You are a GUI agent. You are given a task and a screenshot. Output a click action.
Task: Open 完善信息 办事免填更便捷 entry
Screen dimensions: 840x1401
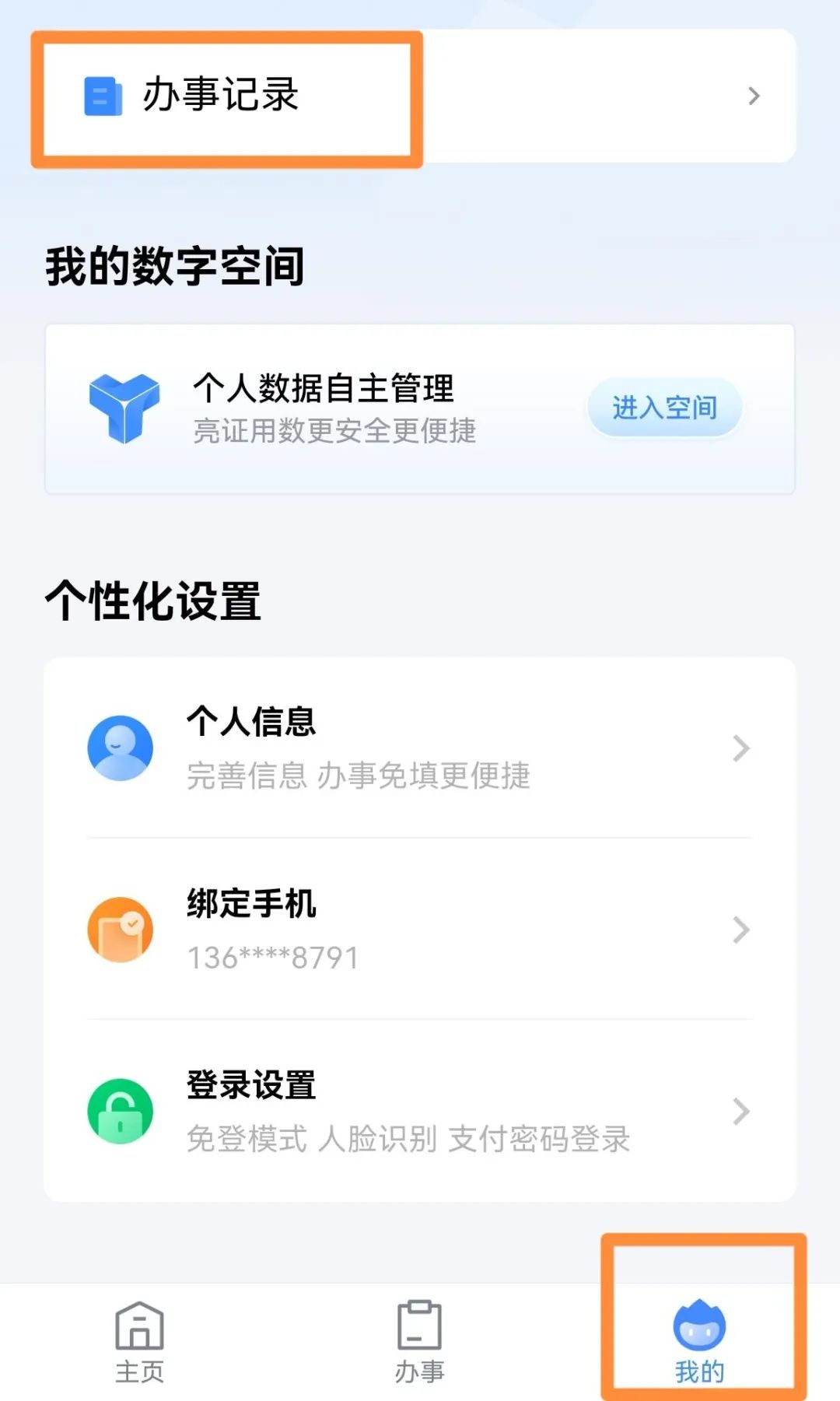pyautogui.click(x=358, y=777)
